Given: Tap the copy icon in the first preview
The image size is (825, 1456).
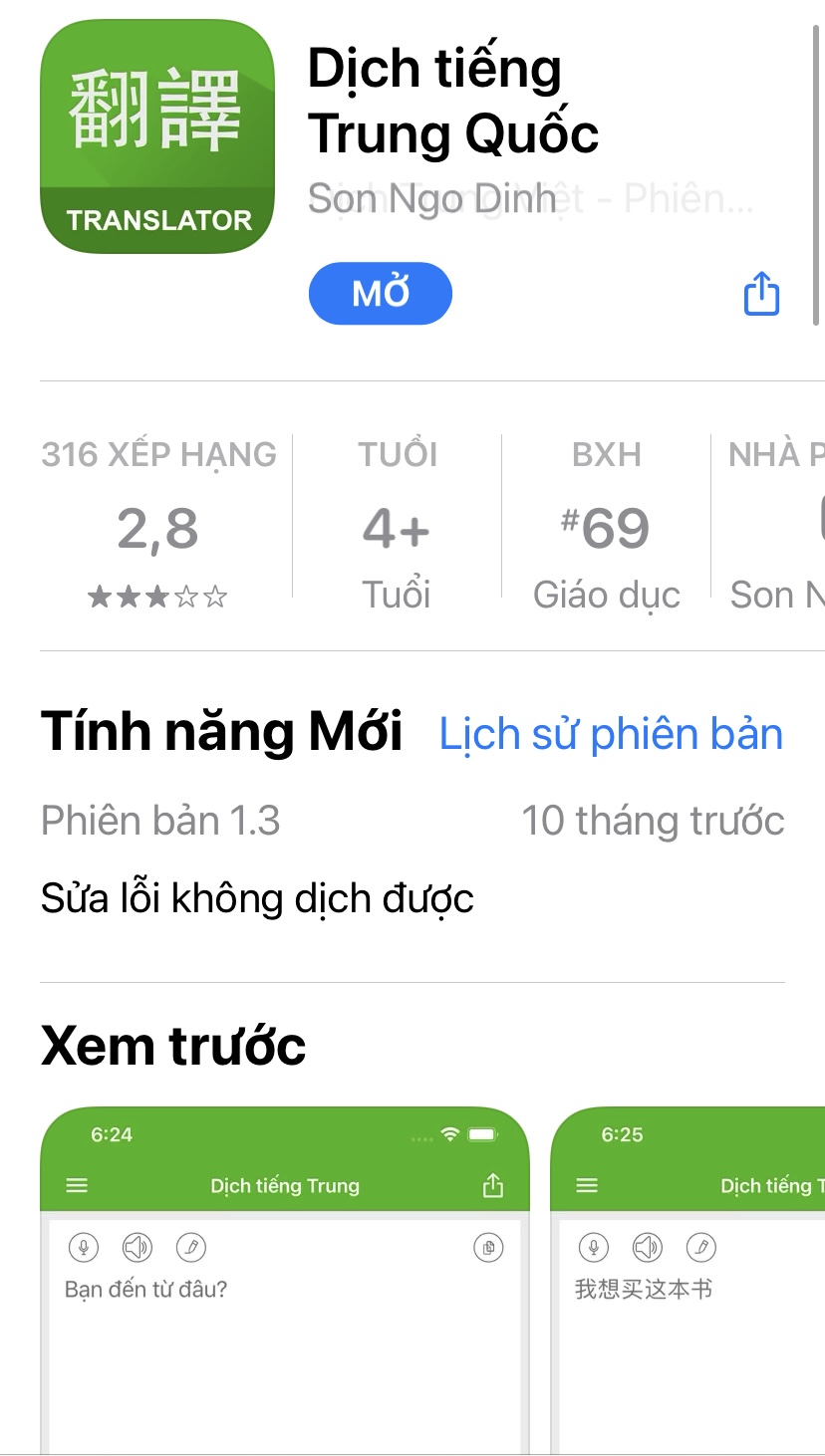Looking at the screenshot, I should pyautogui.click(x=487, y=1248).
